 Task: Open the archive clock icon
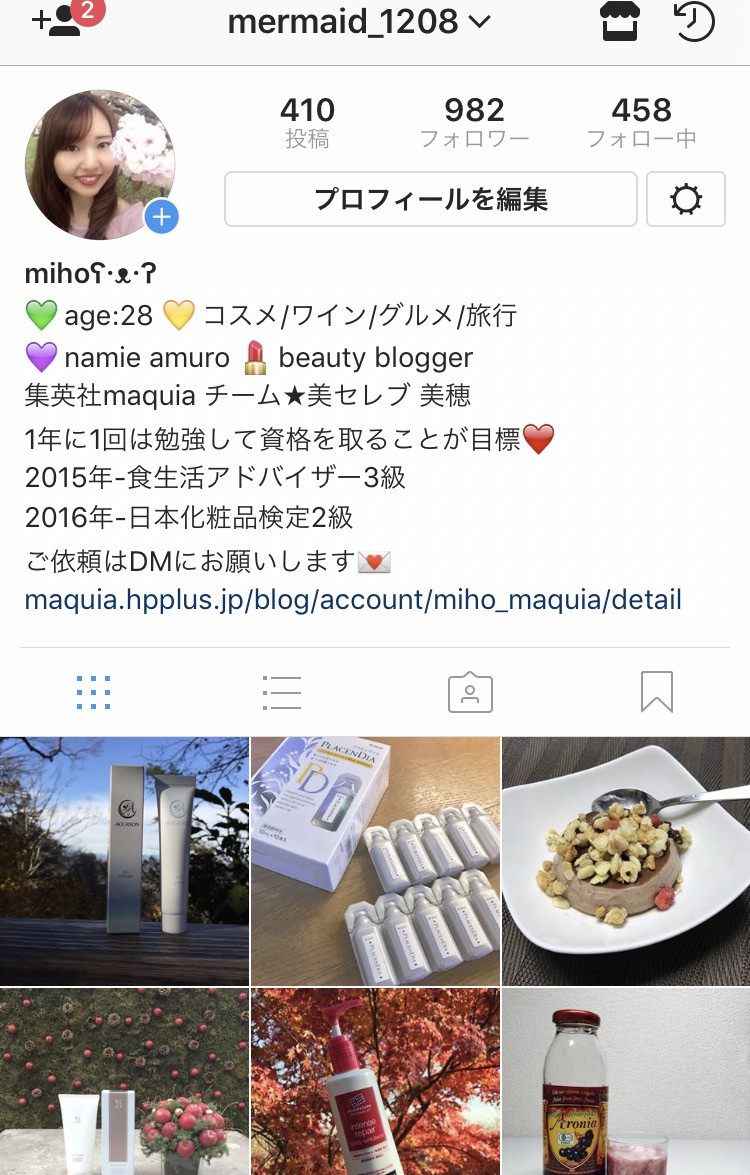tap(695, 22)
